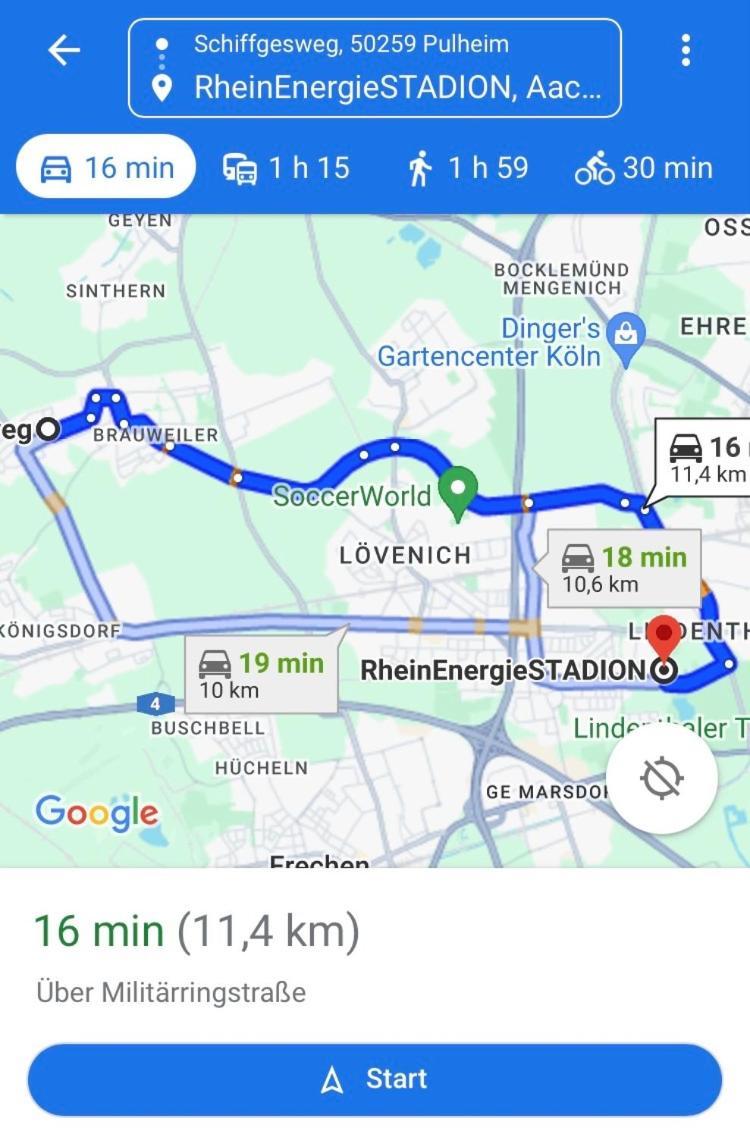
Task: Switch to public transit 1 h 15
Action: click(286, 168)
